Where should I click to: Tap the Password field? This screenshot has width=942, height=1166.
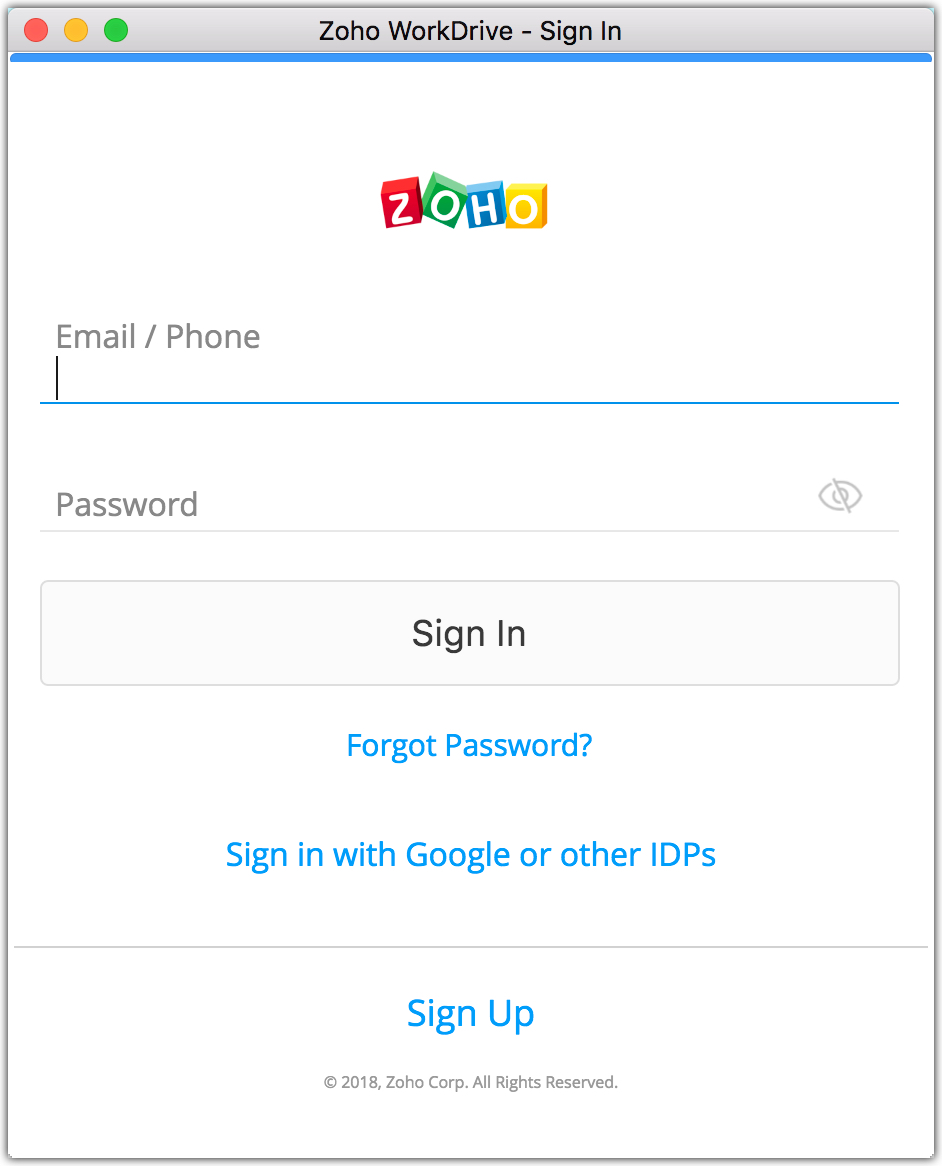[420, 504]
